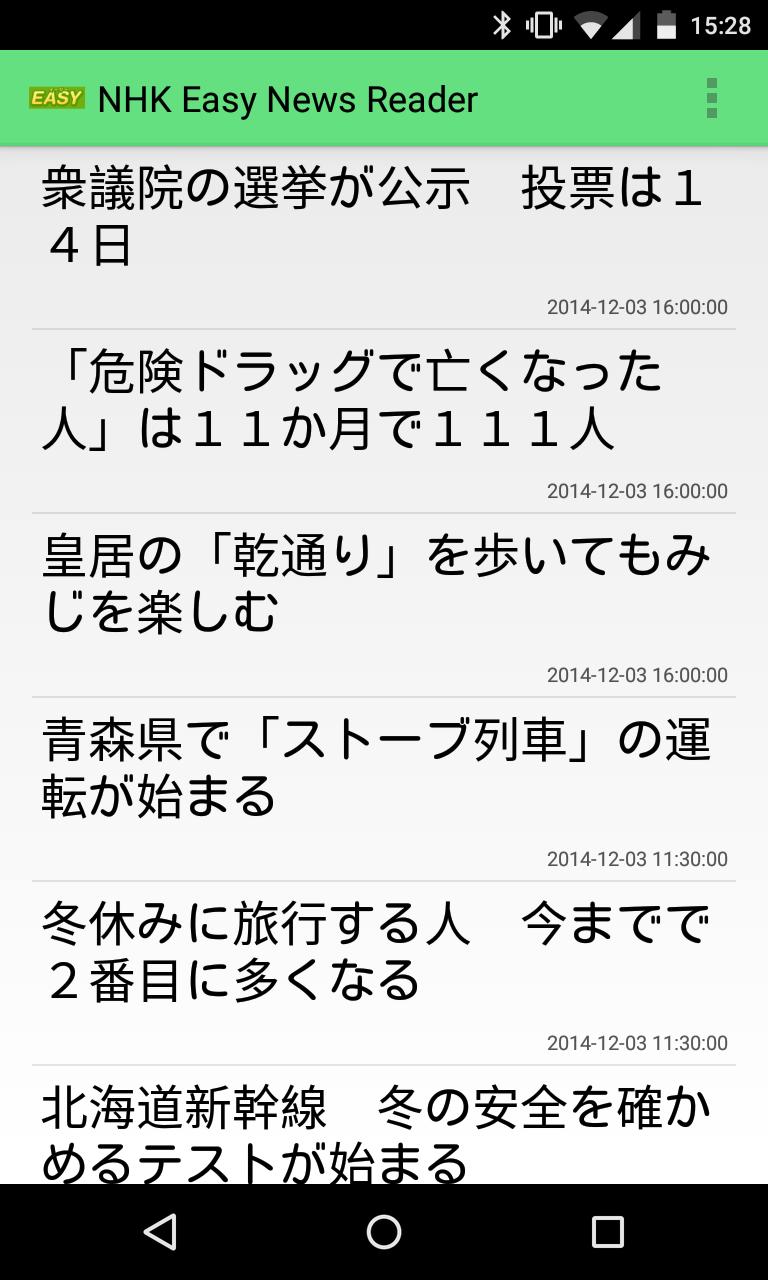The height and width of the screenshot is (1280, 768).
Task: Open the overflow menu in the action bar
Action: tap(712, 98)
